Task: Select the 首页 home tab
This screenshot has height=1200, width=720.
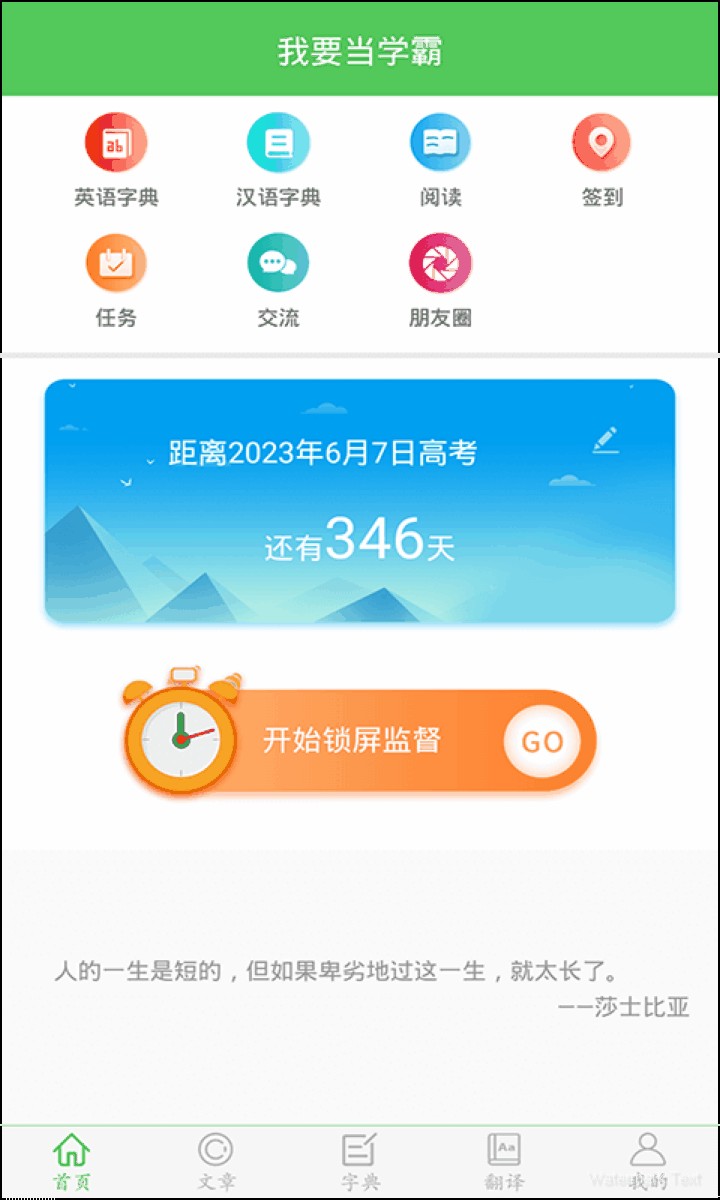Action: click(72, 1158)
